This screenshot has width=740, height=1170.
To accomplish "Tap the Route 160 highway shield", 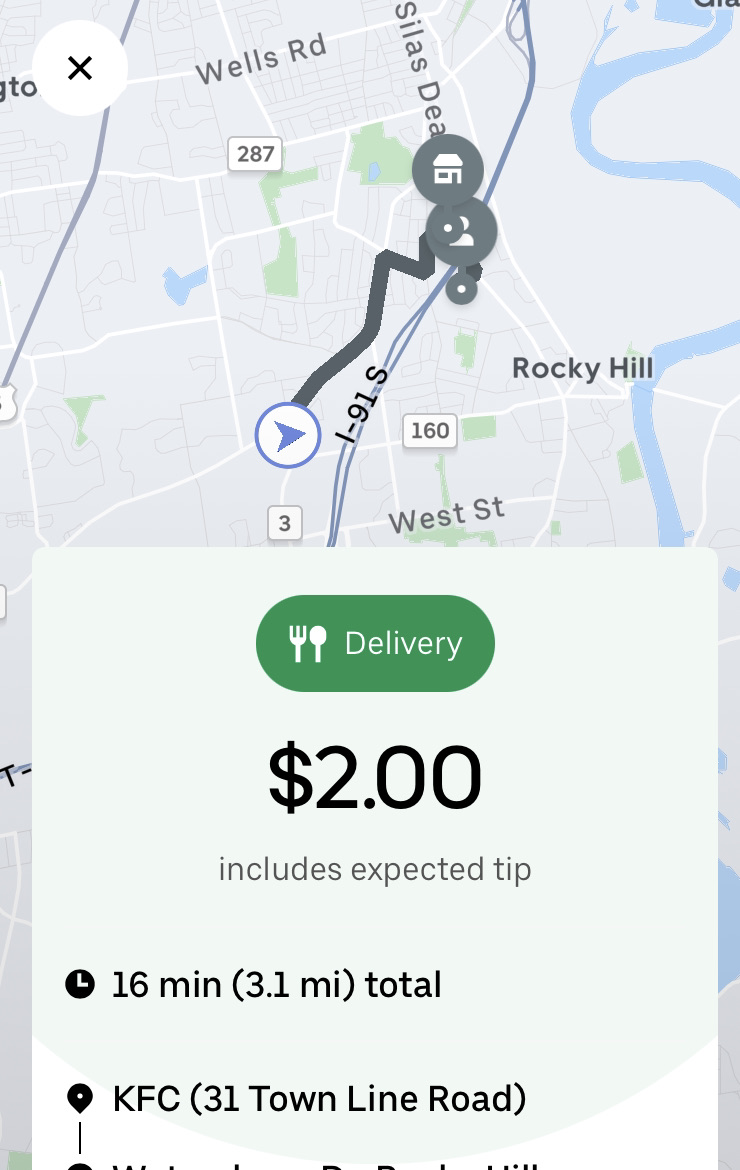I will [429, 431].
